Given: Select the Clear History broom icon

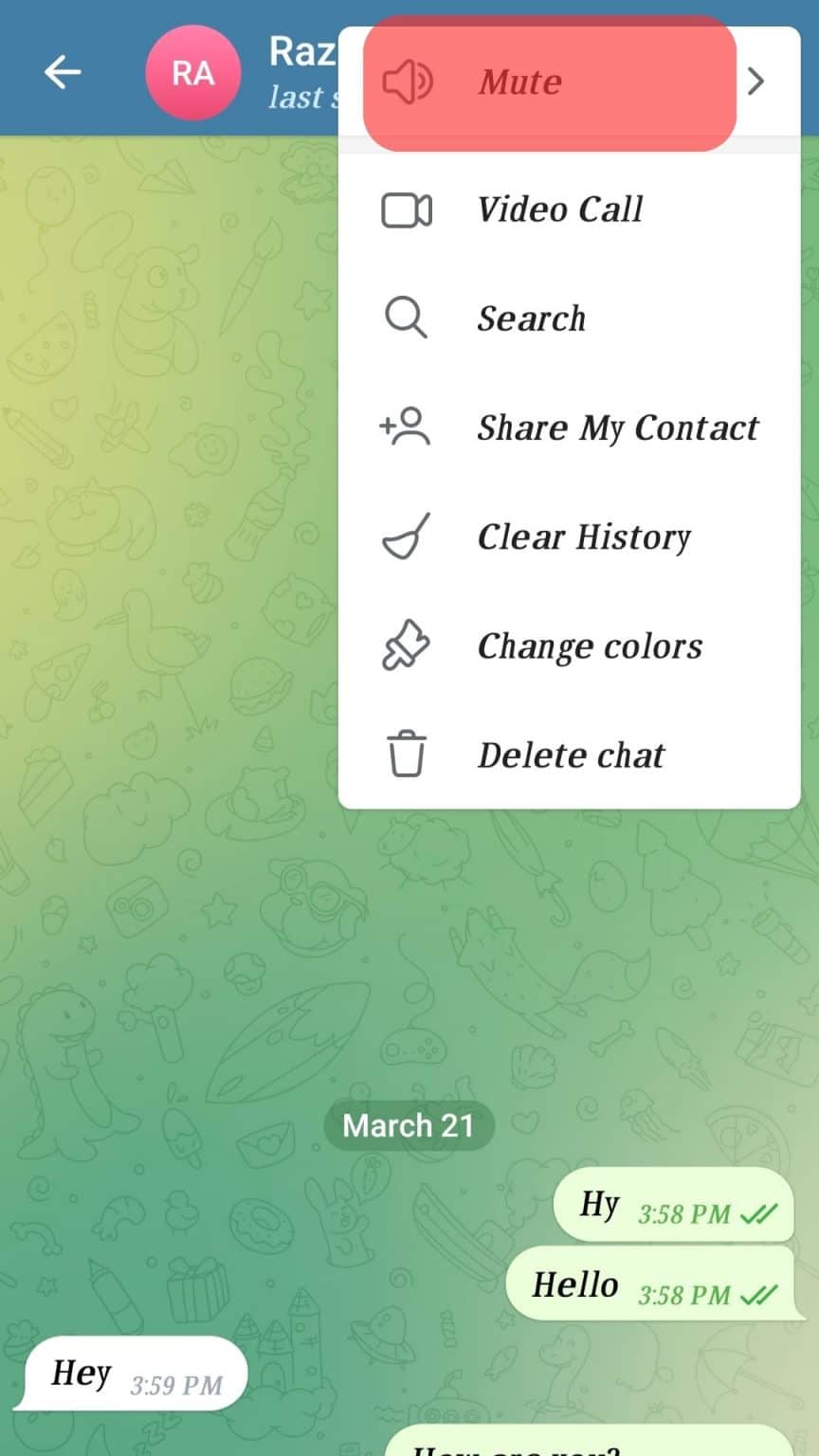Looking at the screenshot, I should click(x=407, y=537).
